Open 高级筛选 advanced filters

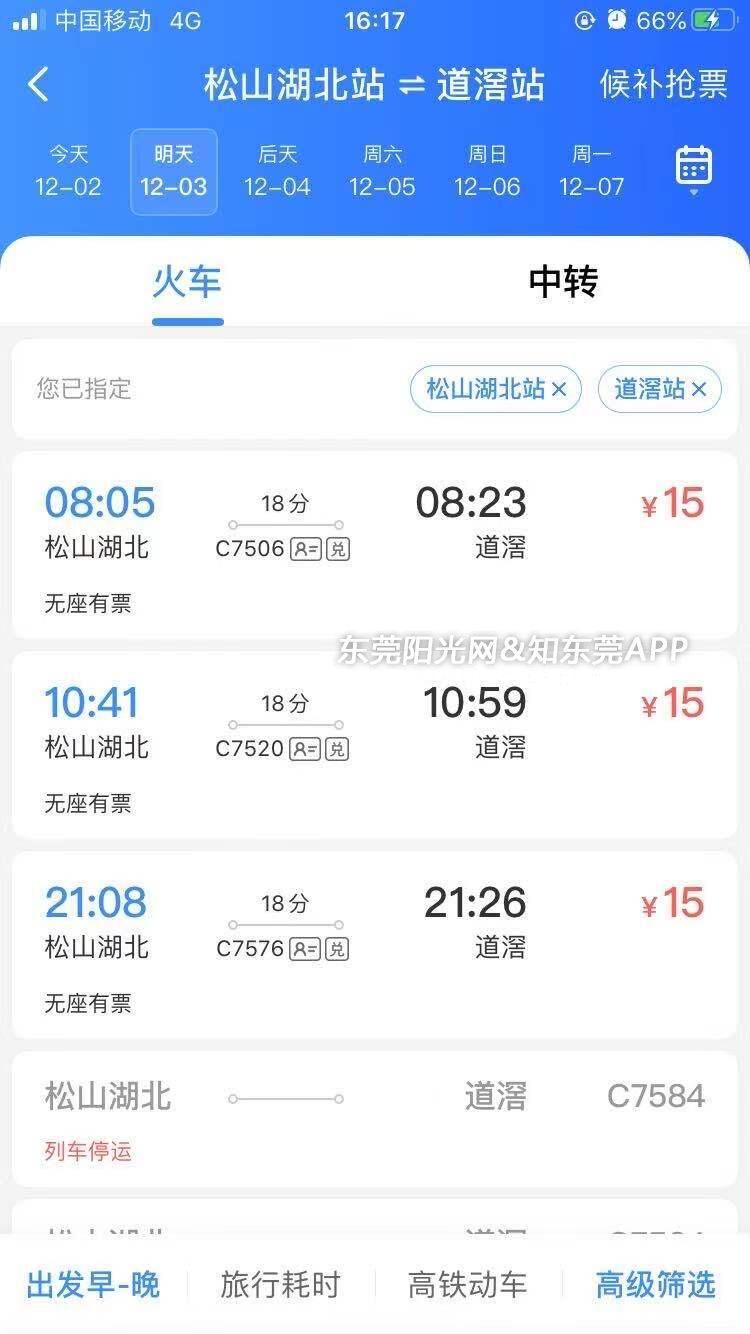pyautogui.click(x=656, y=1285)
